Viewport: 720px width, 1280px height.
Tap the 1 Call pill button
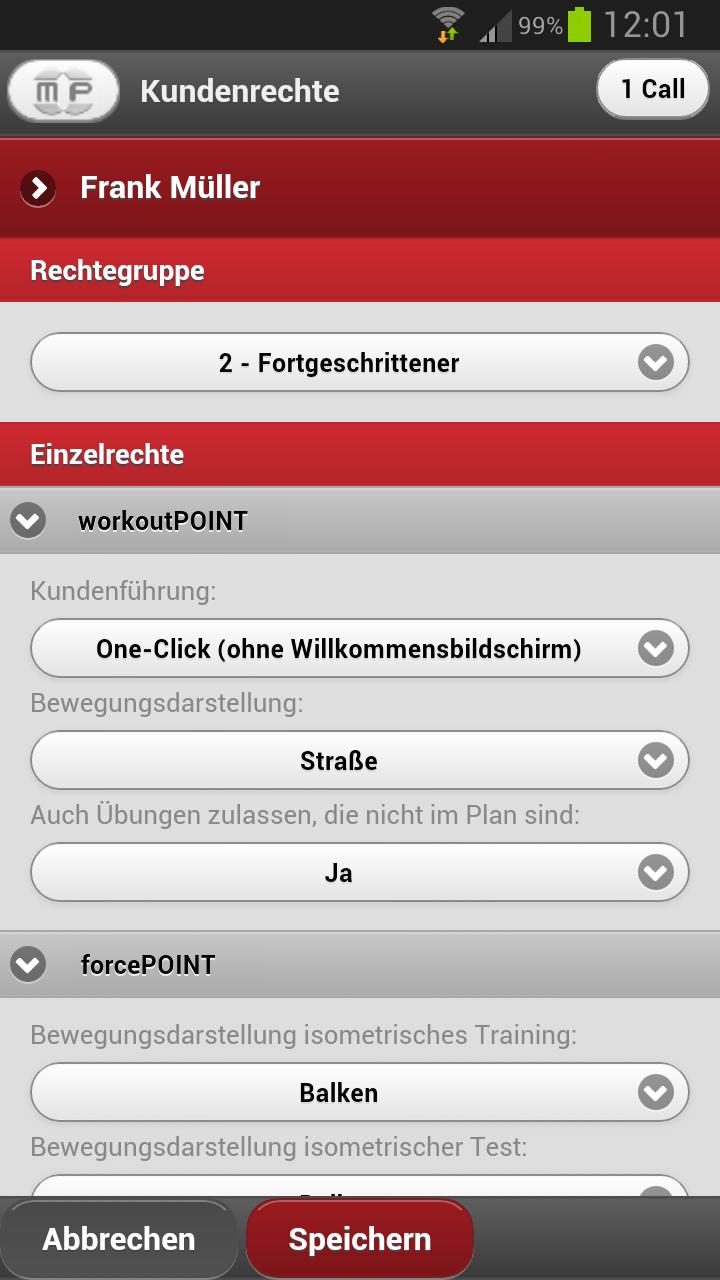pos(652,88)
